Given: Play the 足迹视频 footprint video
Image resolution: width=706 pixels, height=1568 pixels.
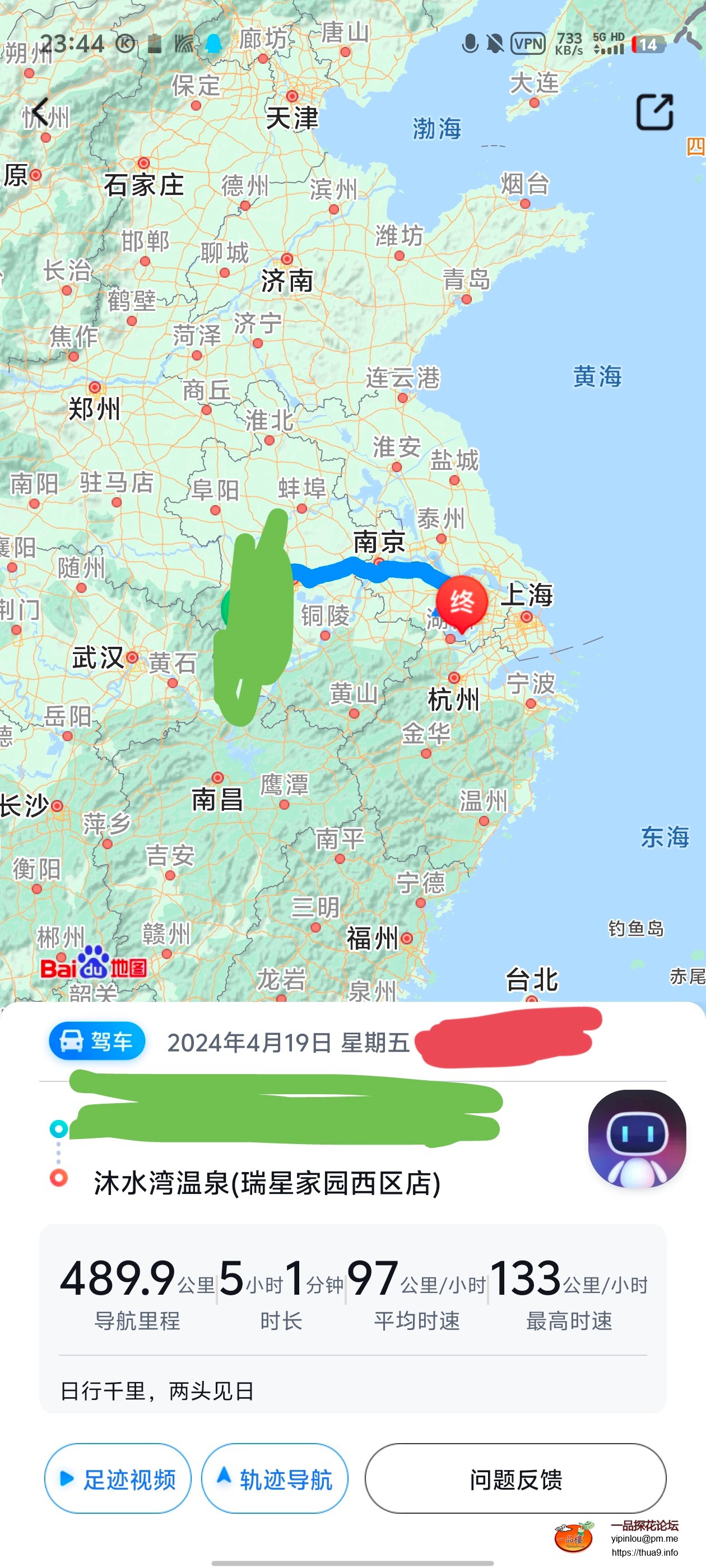Looking at the screenshot, I should click(x=118, y=1478).
